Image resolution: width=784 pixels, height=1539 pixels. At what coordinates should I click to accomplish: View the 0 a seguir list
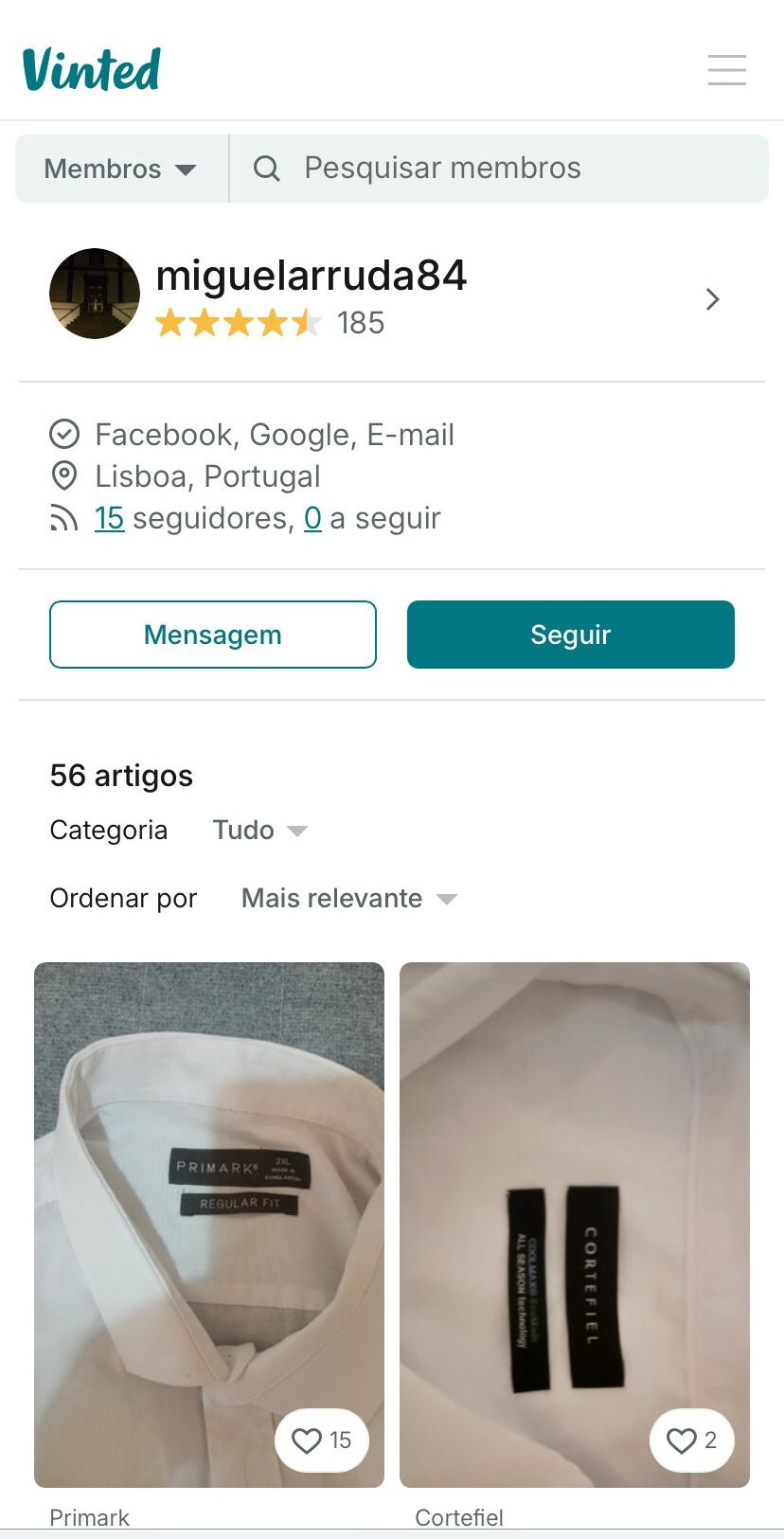312,518
